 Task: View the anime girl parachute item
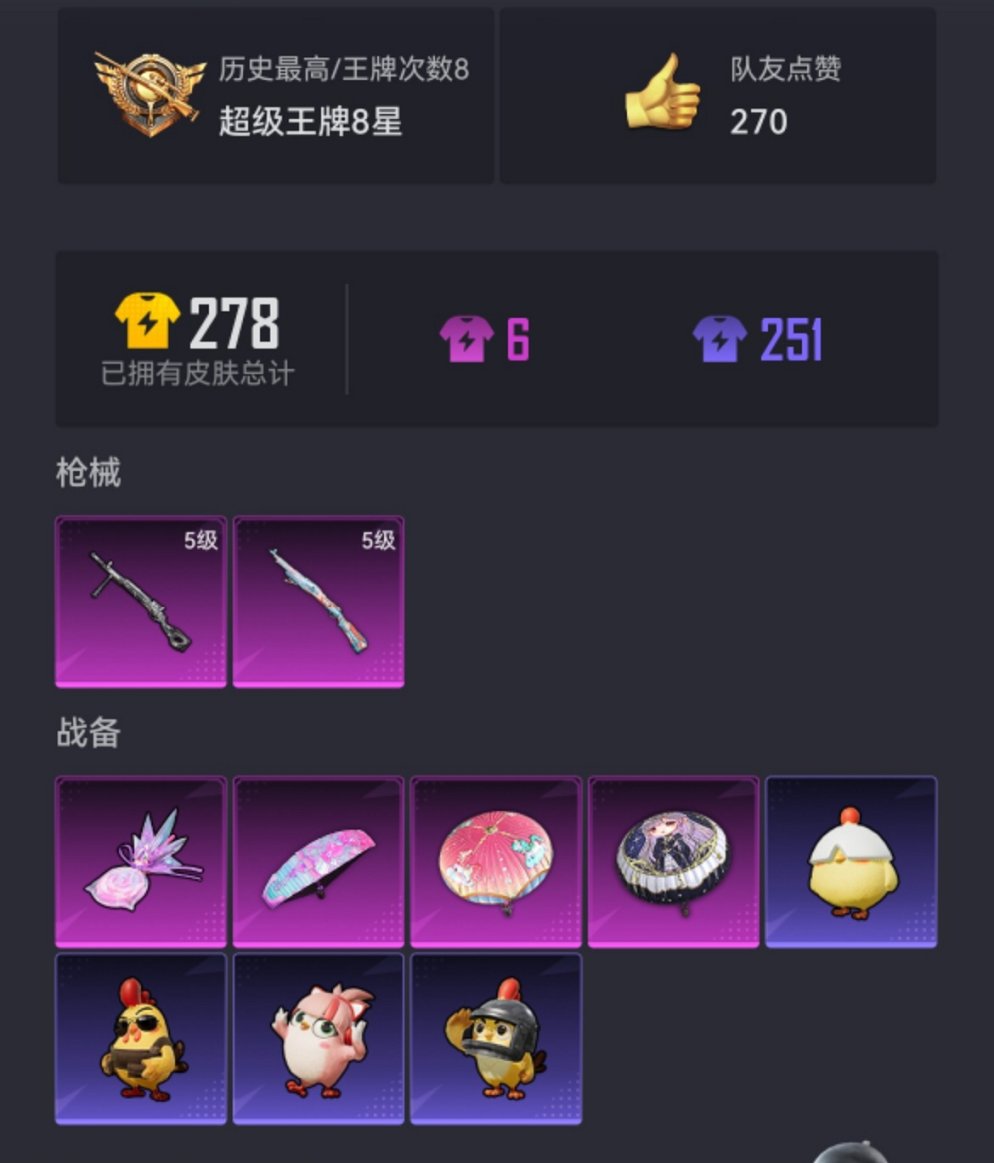[673, 861]
